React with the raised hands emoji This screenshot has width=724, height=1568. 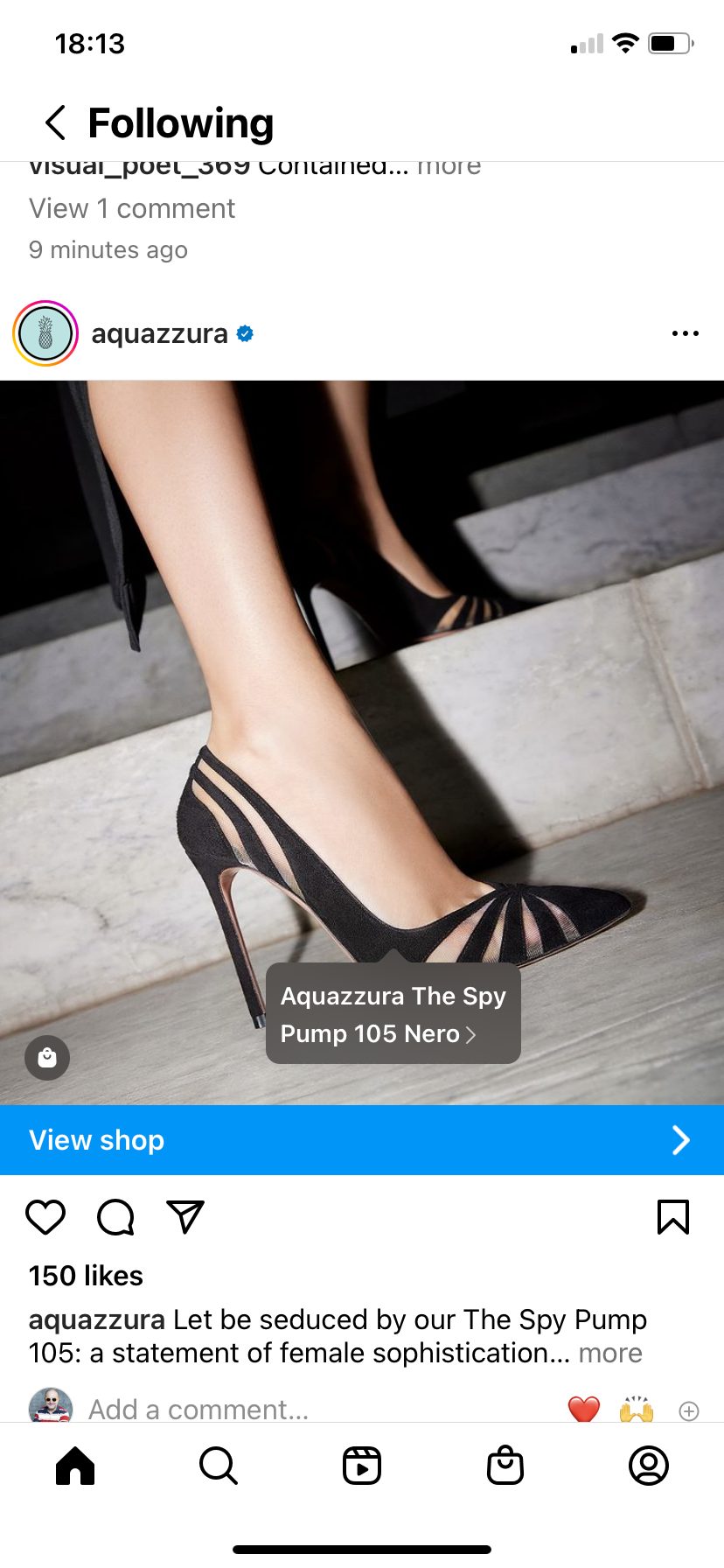(637, 1410)
